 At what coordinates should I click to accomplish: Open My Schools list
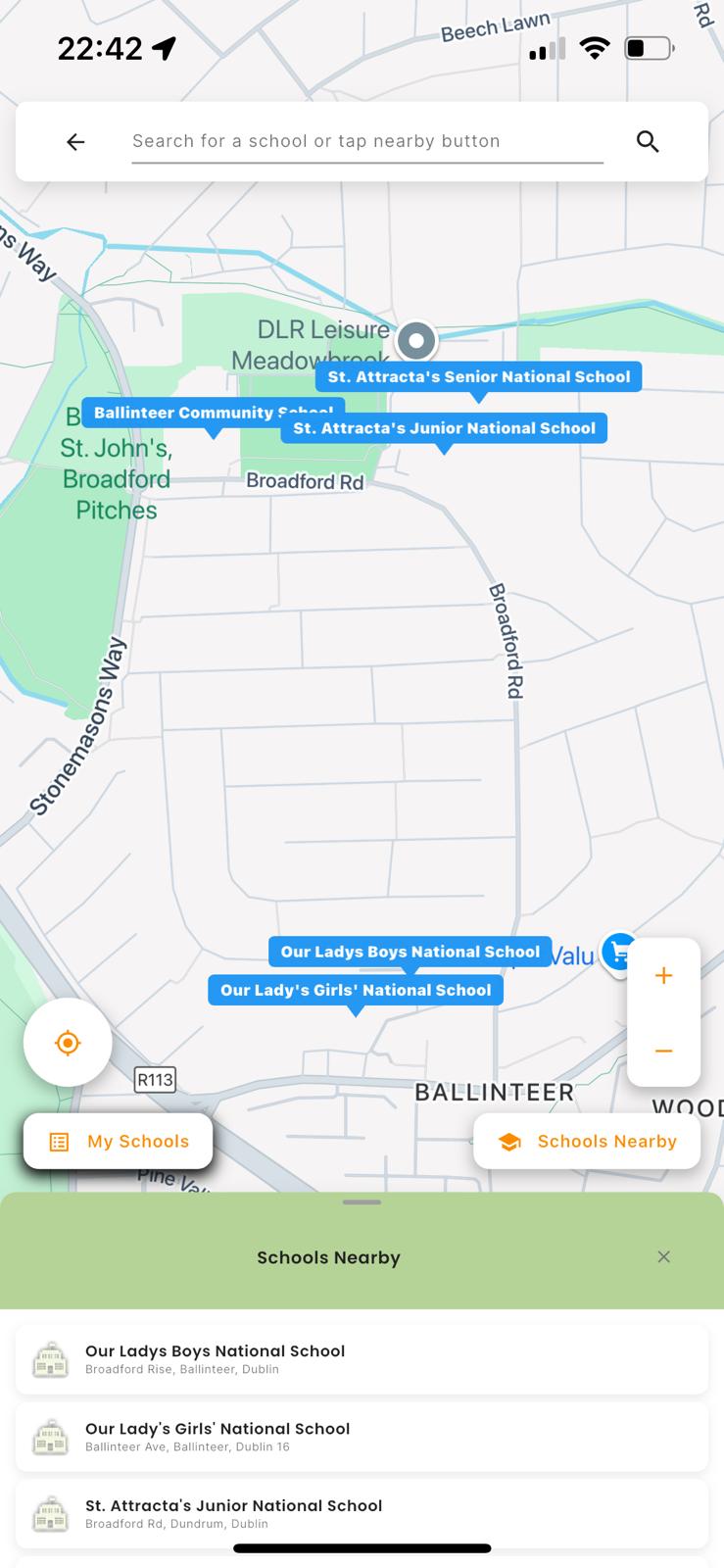click(119, 1141)
